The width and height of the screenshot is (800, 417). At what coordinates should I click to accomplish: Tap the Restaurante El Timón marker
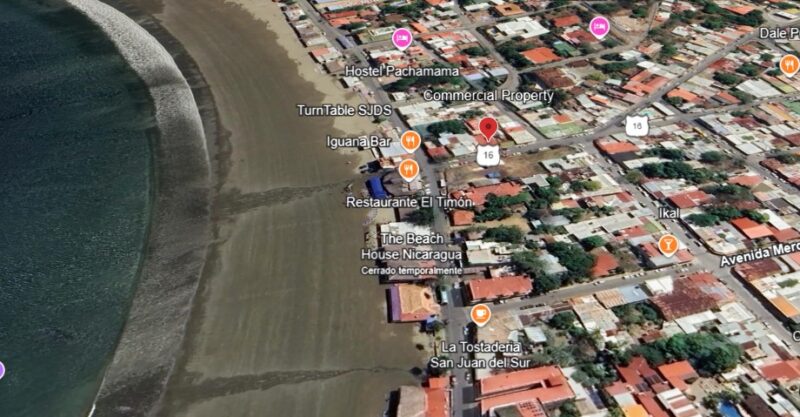pyautogui.click(x=408, y=169)
